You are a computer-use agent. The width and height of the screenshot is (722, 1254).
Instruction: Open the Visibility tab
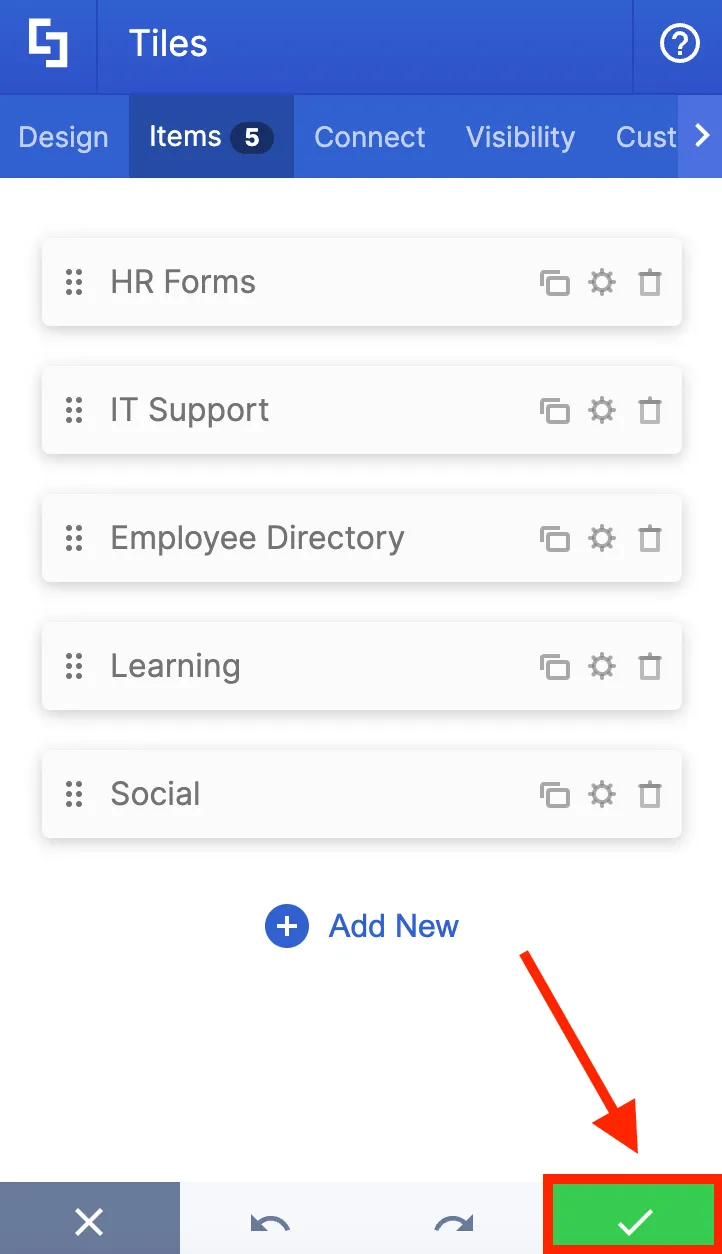point(520,137)
